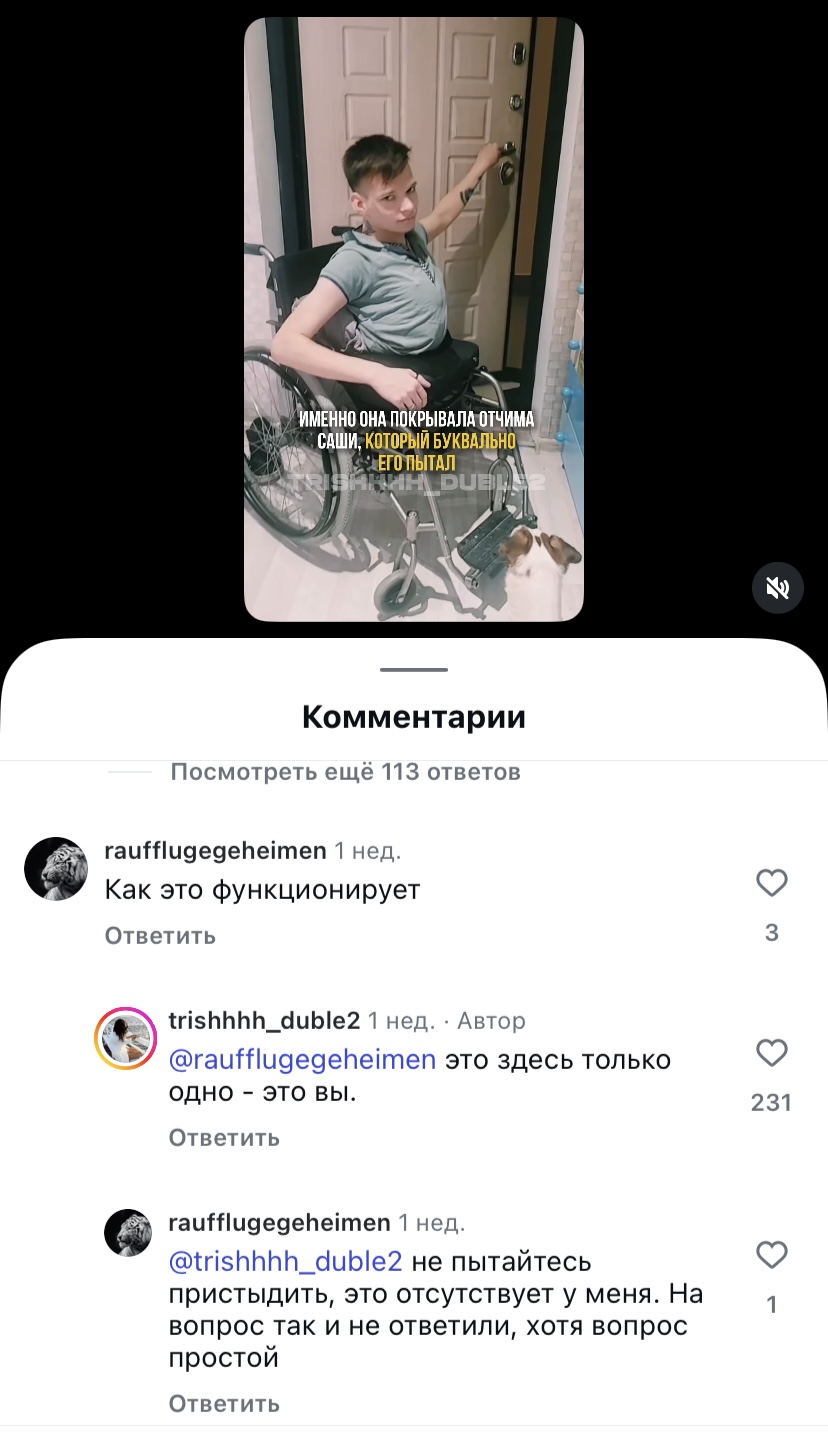This screenshot has width=828, height=1446.
Task: Reply to trishhhh_duble2's comment
Action: click(x=224, y=1138)
